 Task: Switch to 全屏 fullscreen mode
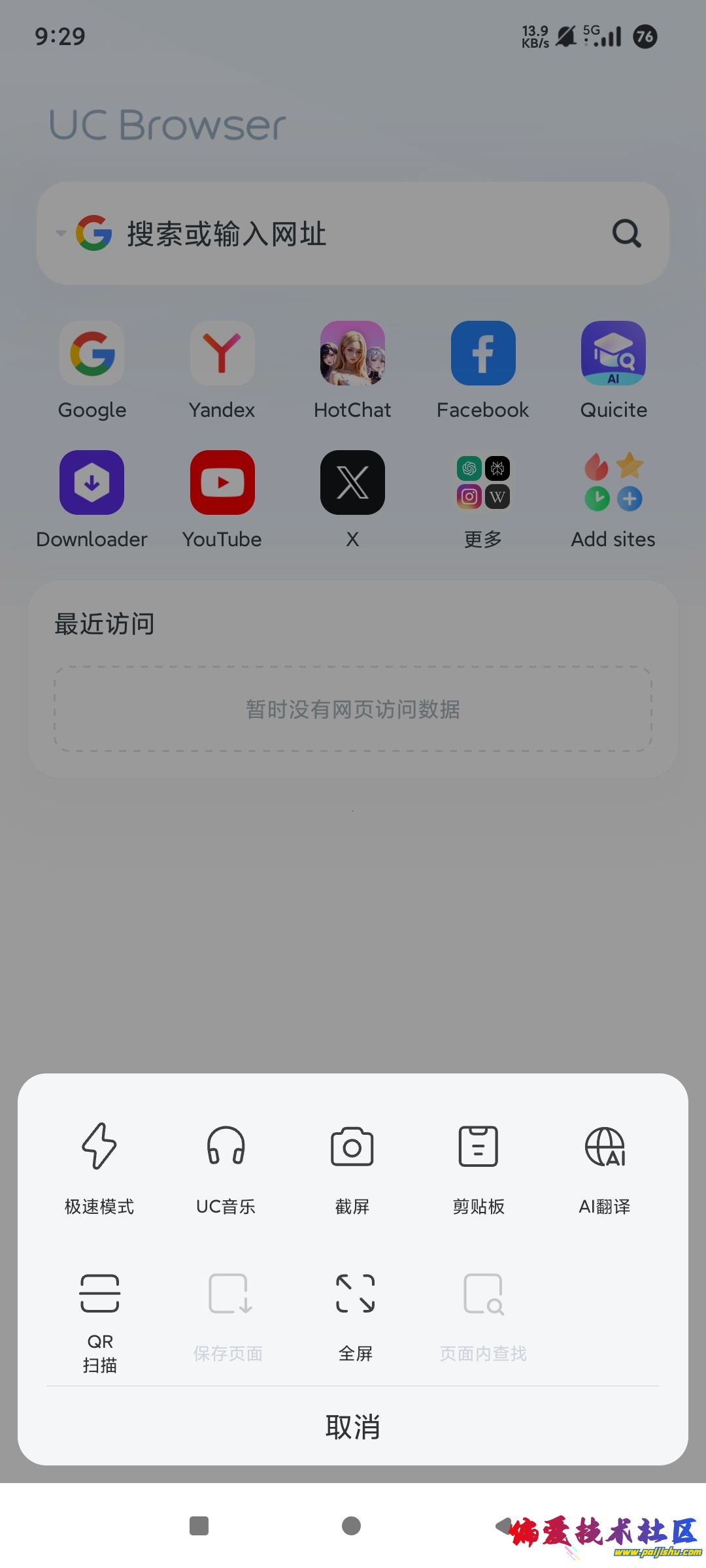[355, 1315]
